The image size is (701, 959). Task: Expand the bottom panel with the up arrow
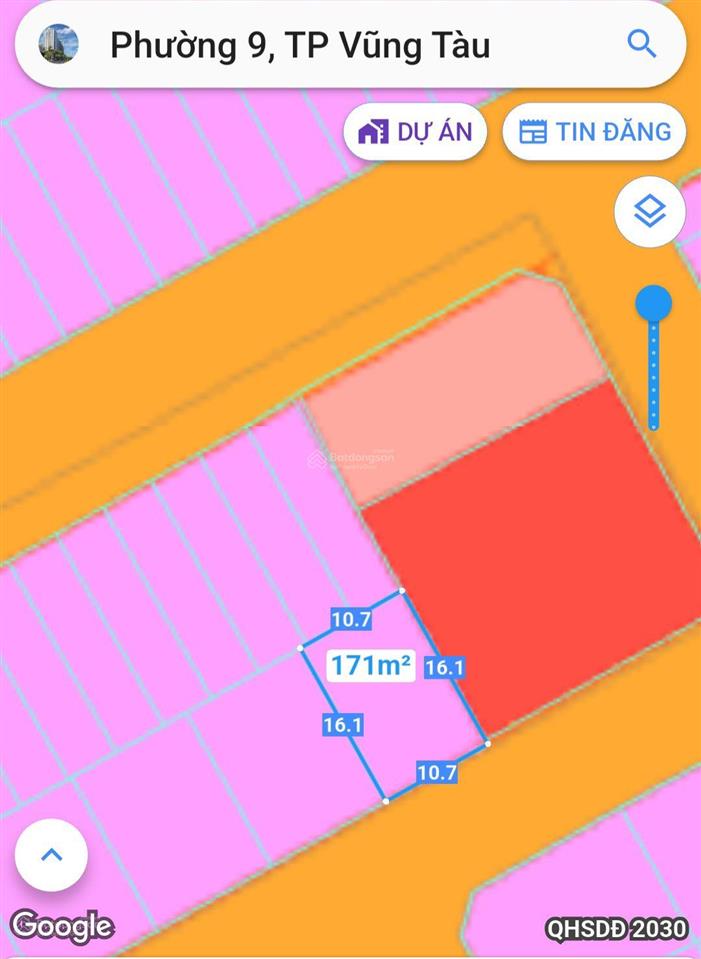click(52, 855)
